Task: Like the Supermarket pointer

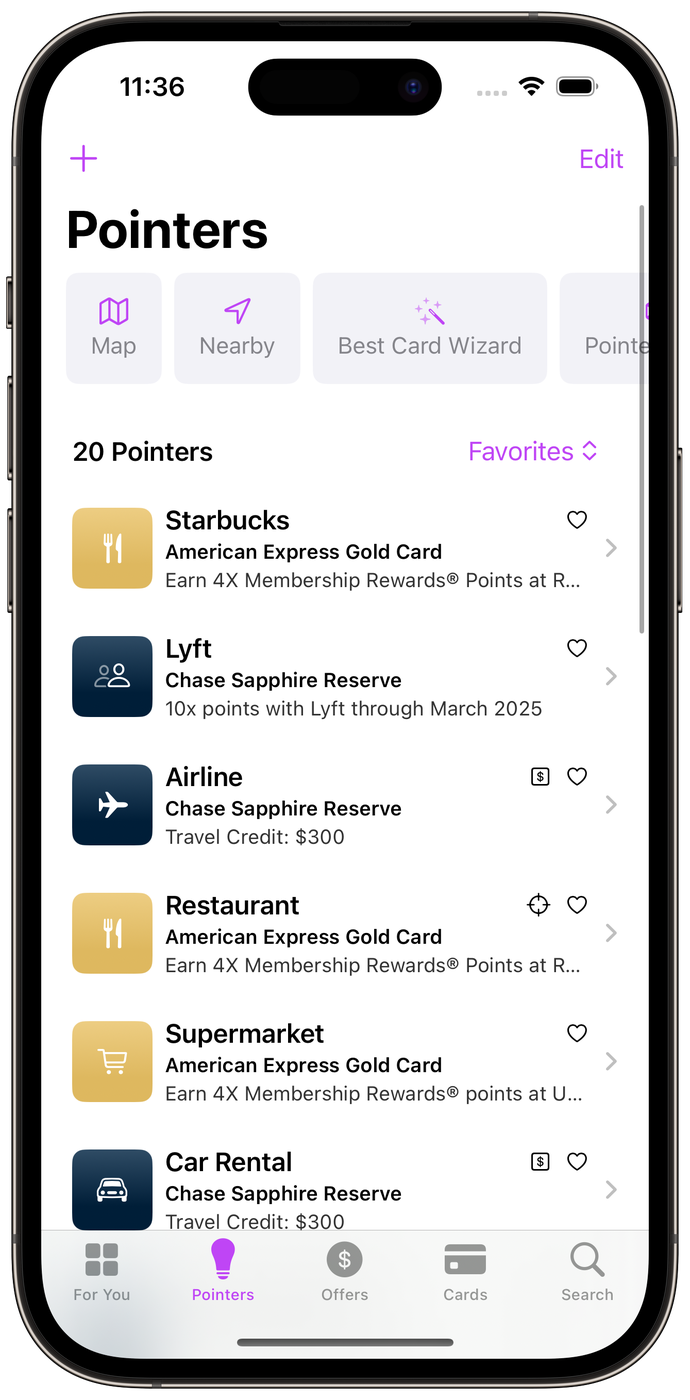Action: 577,1033
